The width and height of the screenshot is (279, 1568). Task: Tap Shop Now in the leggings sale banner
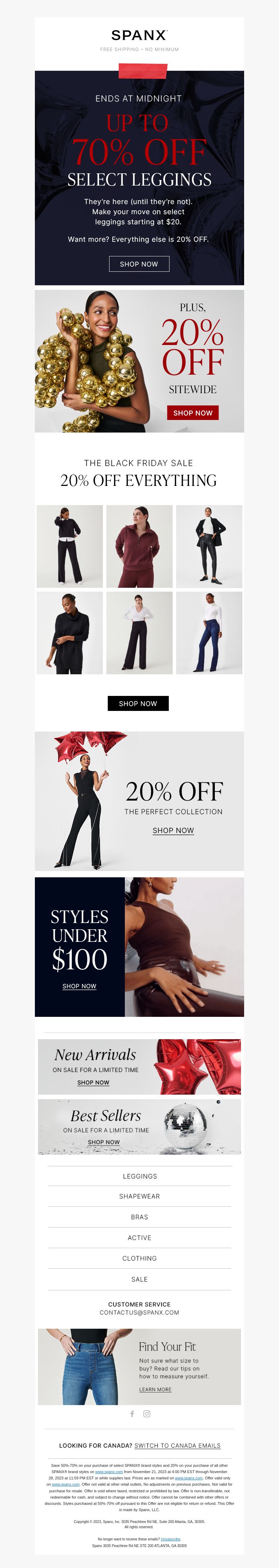[139, 264]
